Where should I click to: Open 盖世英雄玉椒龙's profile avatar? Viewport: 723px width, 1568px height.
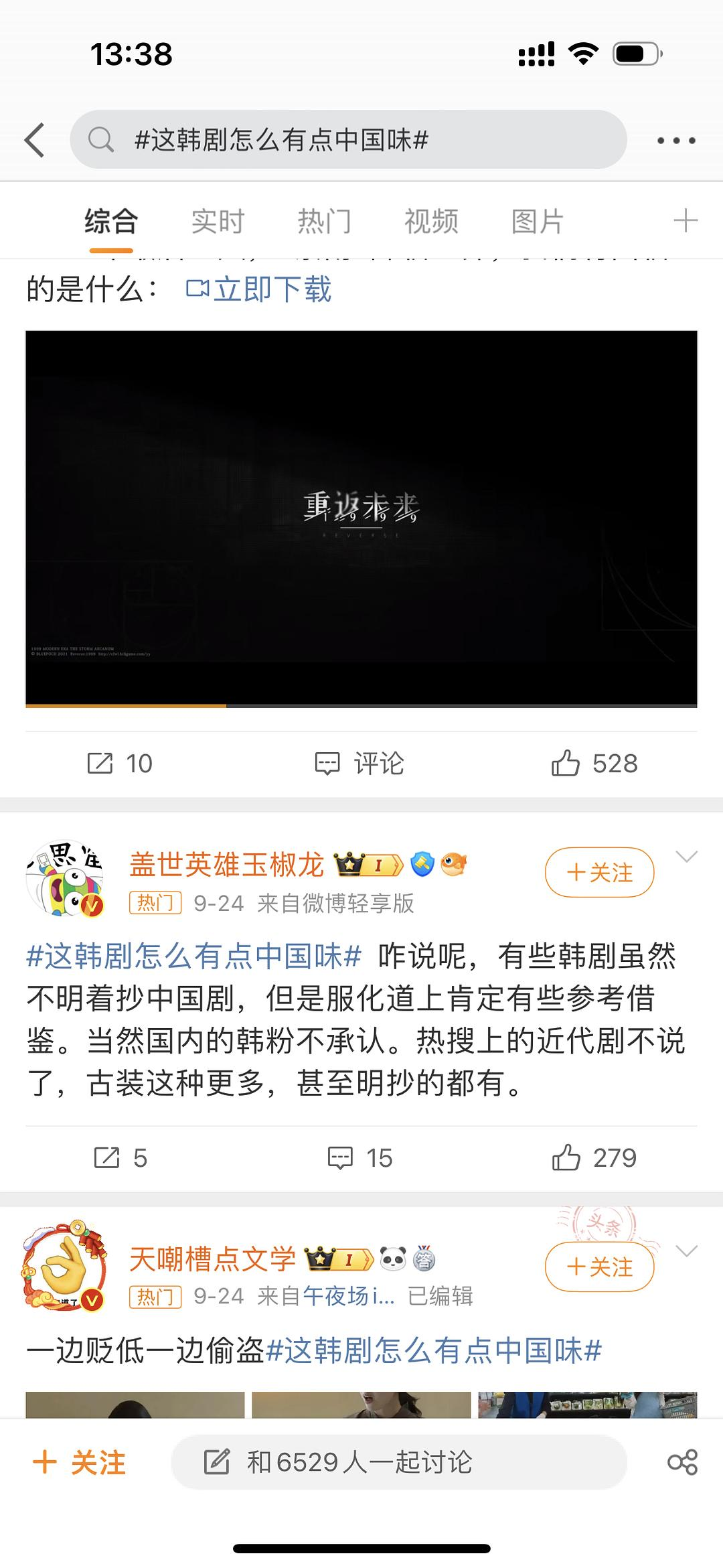(x=65, y=879)
